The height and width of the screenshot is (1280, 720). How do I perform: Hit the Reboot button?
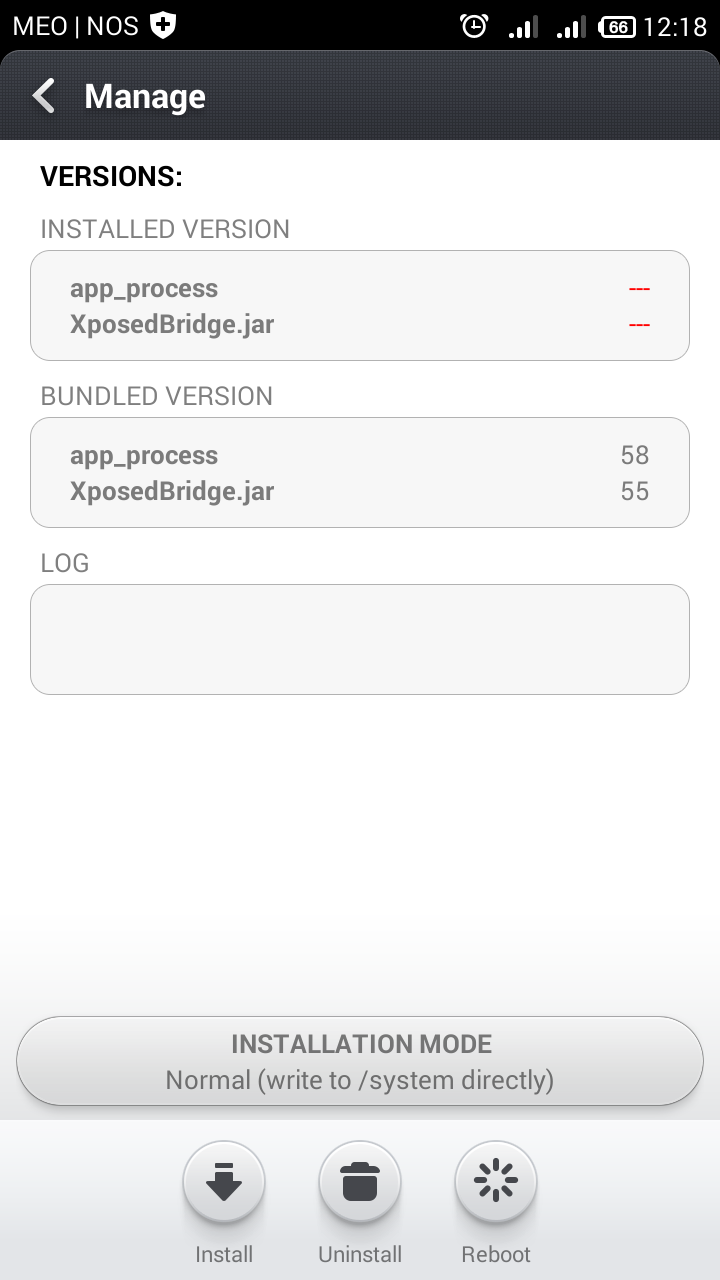point(496,1182)
